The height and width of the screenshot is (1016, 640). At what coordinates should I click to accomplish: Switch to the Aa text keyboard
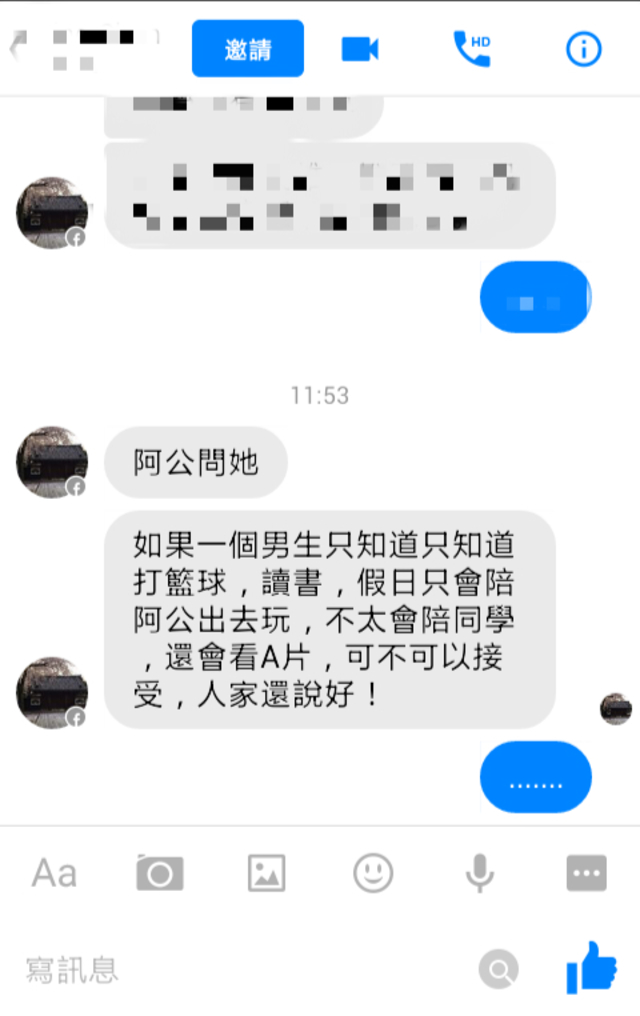click(54, 873)
